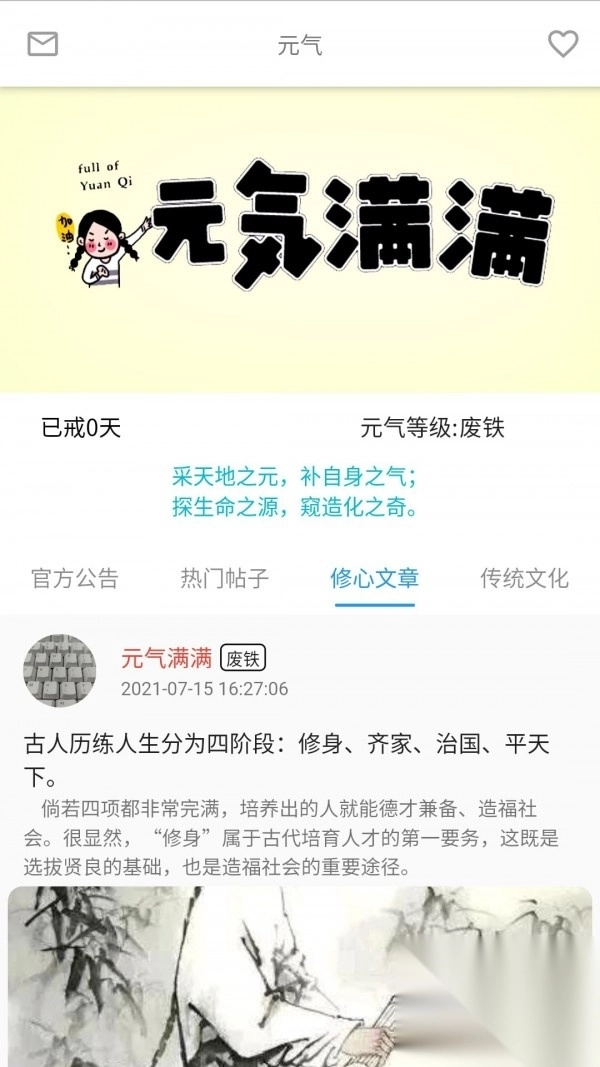View 元气满满 author profile avatar
This screenshot has width=600, height=1067.
pyautogui.click(x=60, y=670)
